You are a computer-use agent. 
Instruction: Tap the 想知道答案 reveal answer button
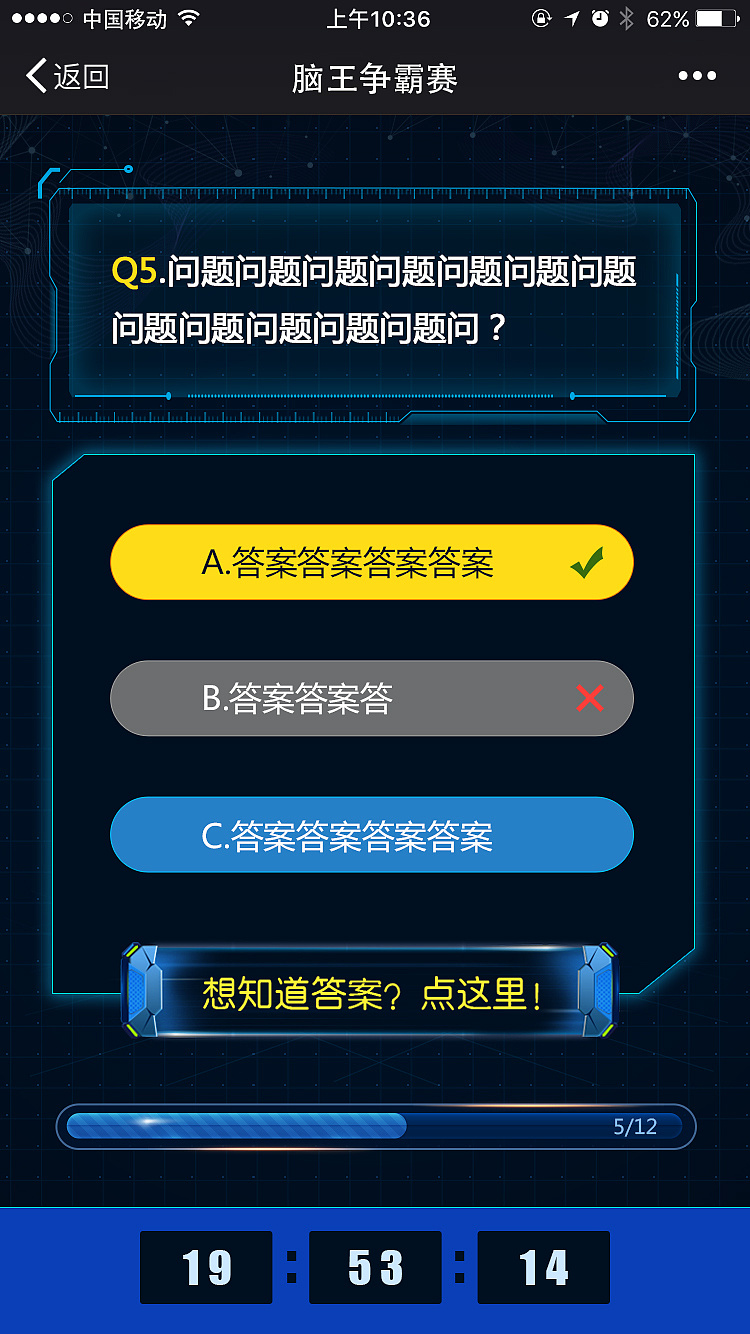pyautogui.click(x=372, y=991)
